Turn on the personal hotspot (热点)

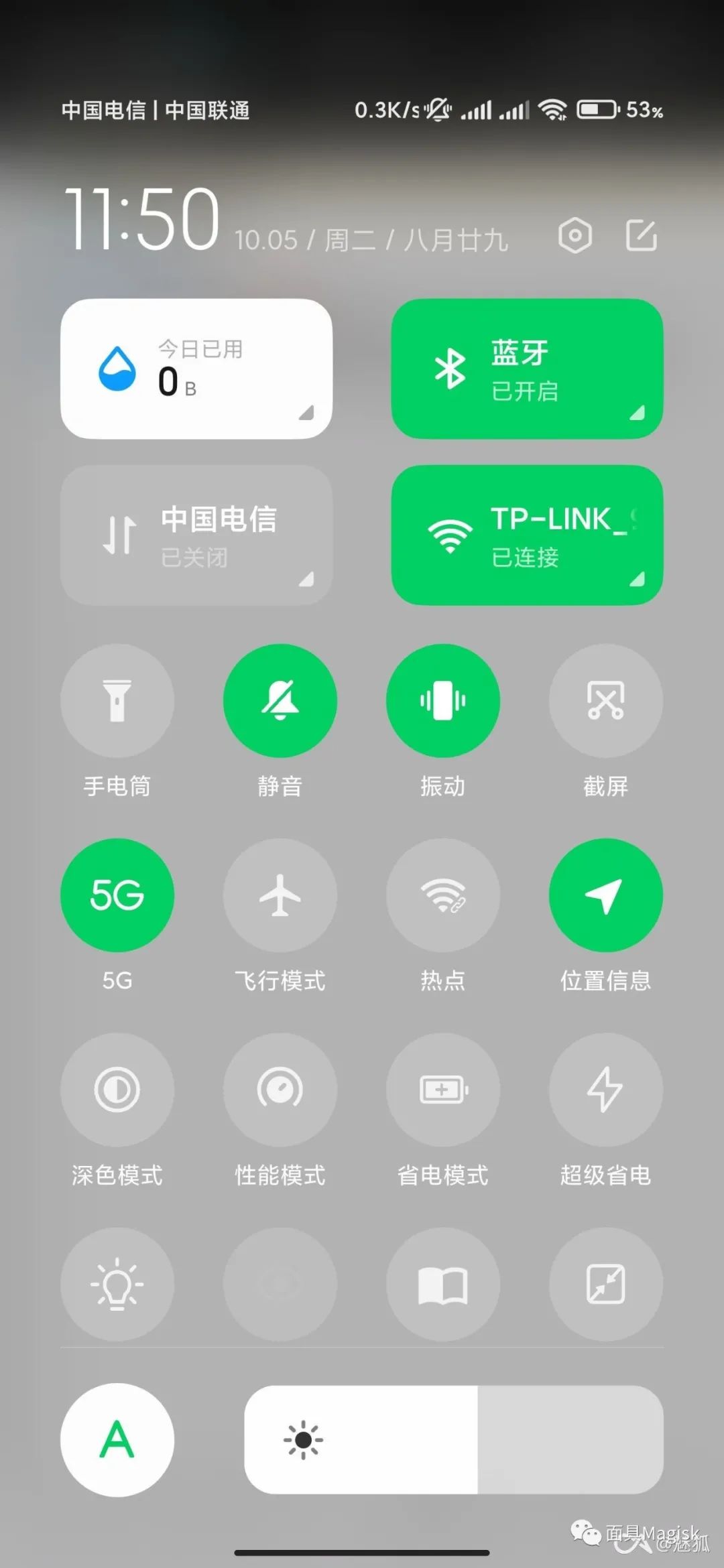[442, 895]
